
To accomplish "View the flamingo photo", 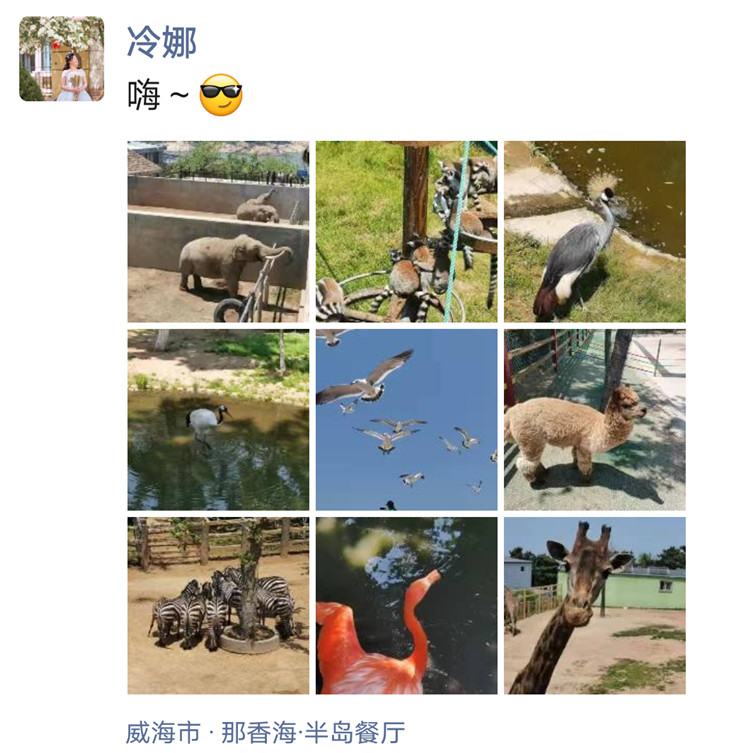I will 406,605.
